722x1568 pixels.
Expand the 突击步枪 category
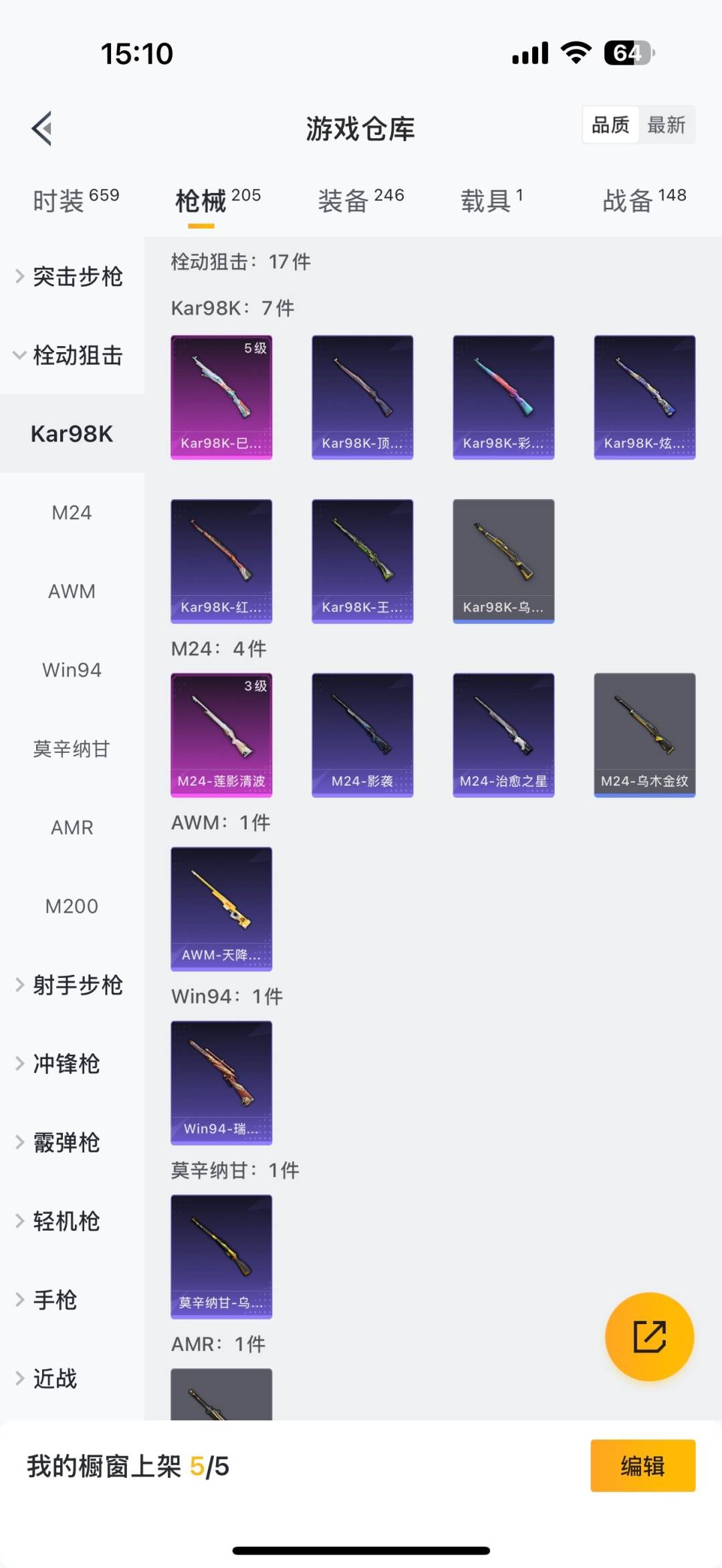coord(77,277)
